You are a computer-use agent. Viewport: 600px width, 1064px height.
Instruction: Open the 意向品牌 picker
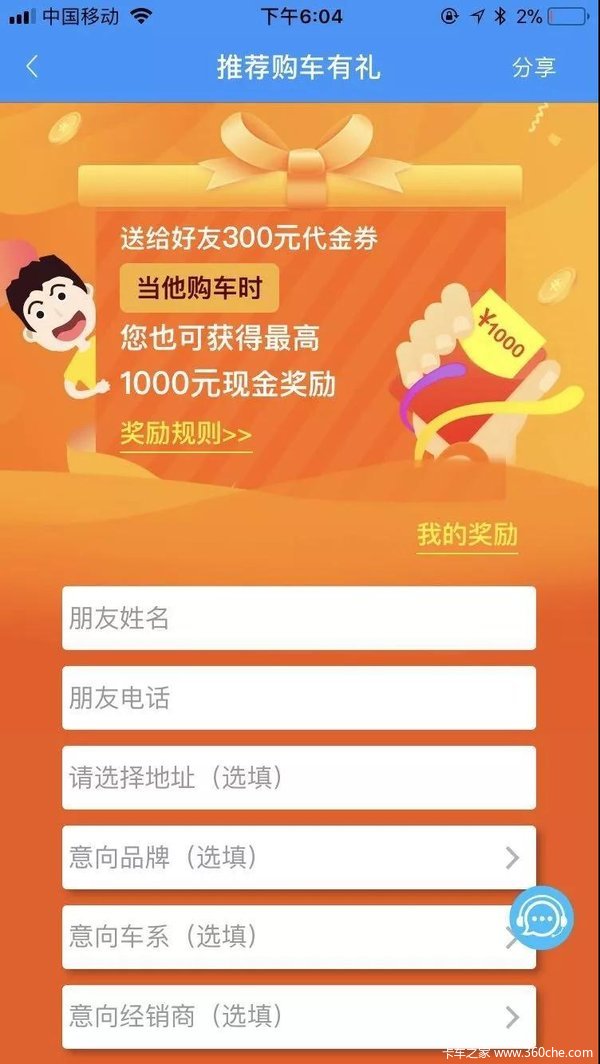tap(298, 857)
